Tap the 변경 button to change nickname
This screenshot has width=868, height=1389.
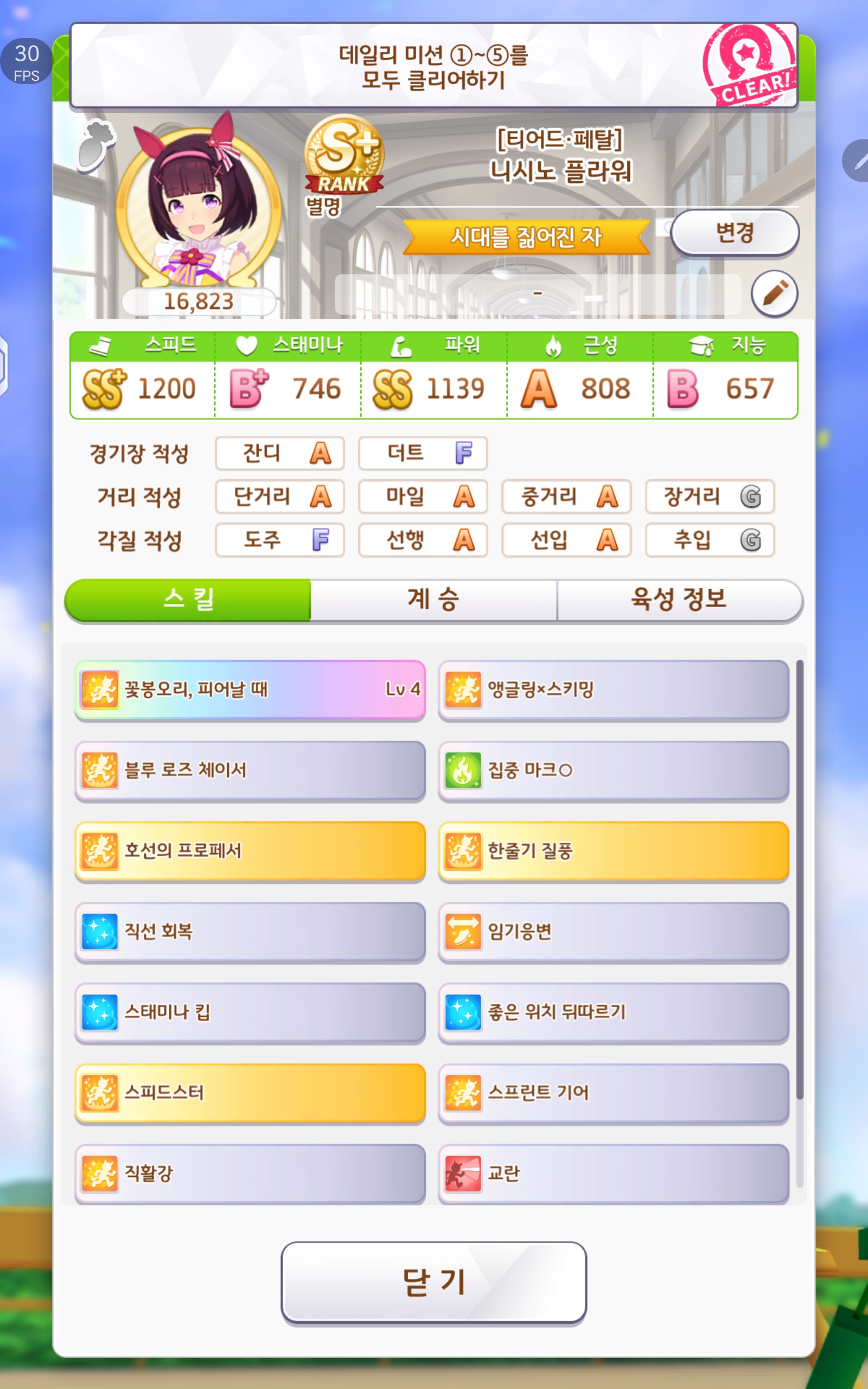coord(734,233)
